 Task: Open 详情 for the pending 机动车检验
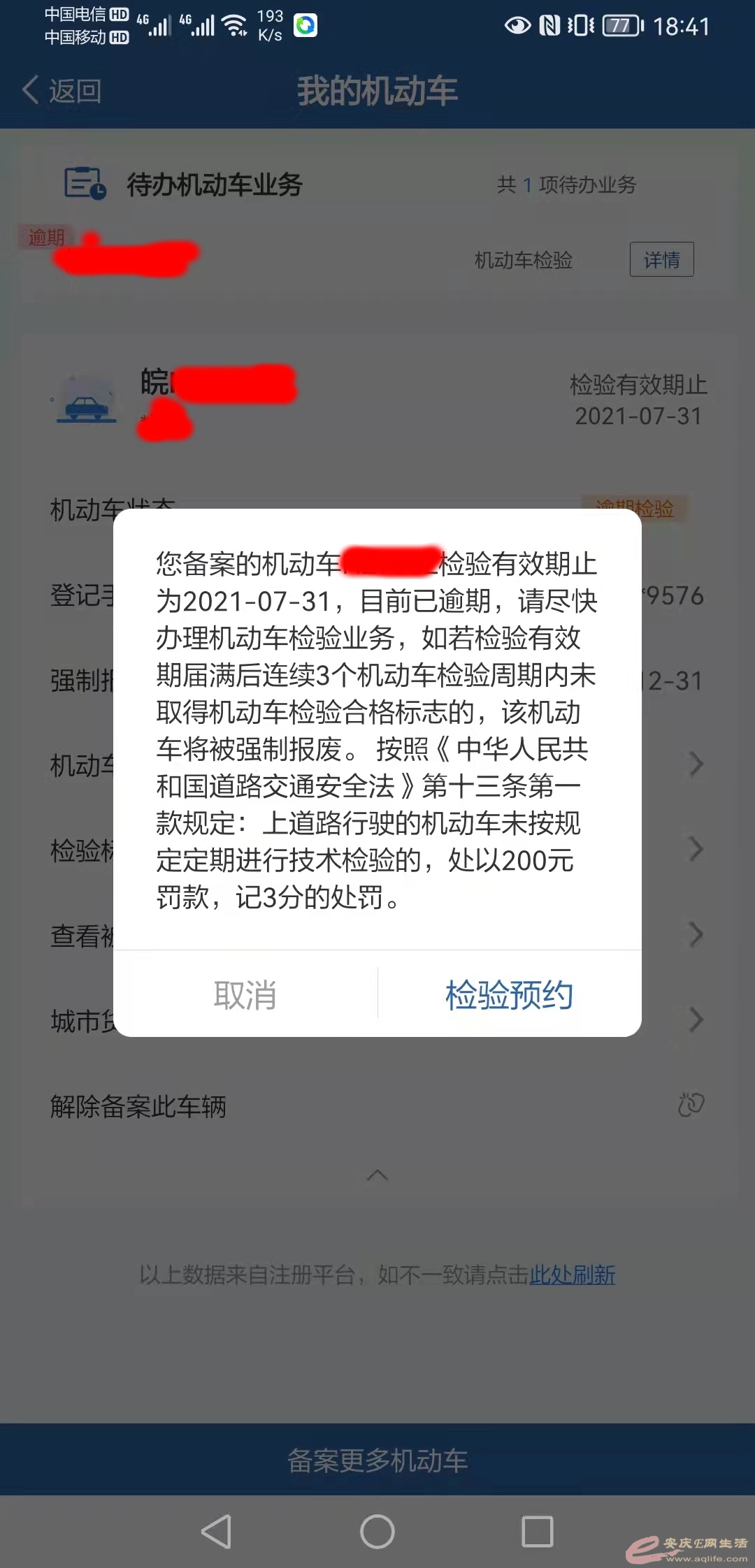click(x=661, y=260)
